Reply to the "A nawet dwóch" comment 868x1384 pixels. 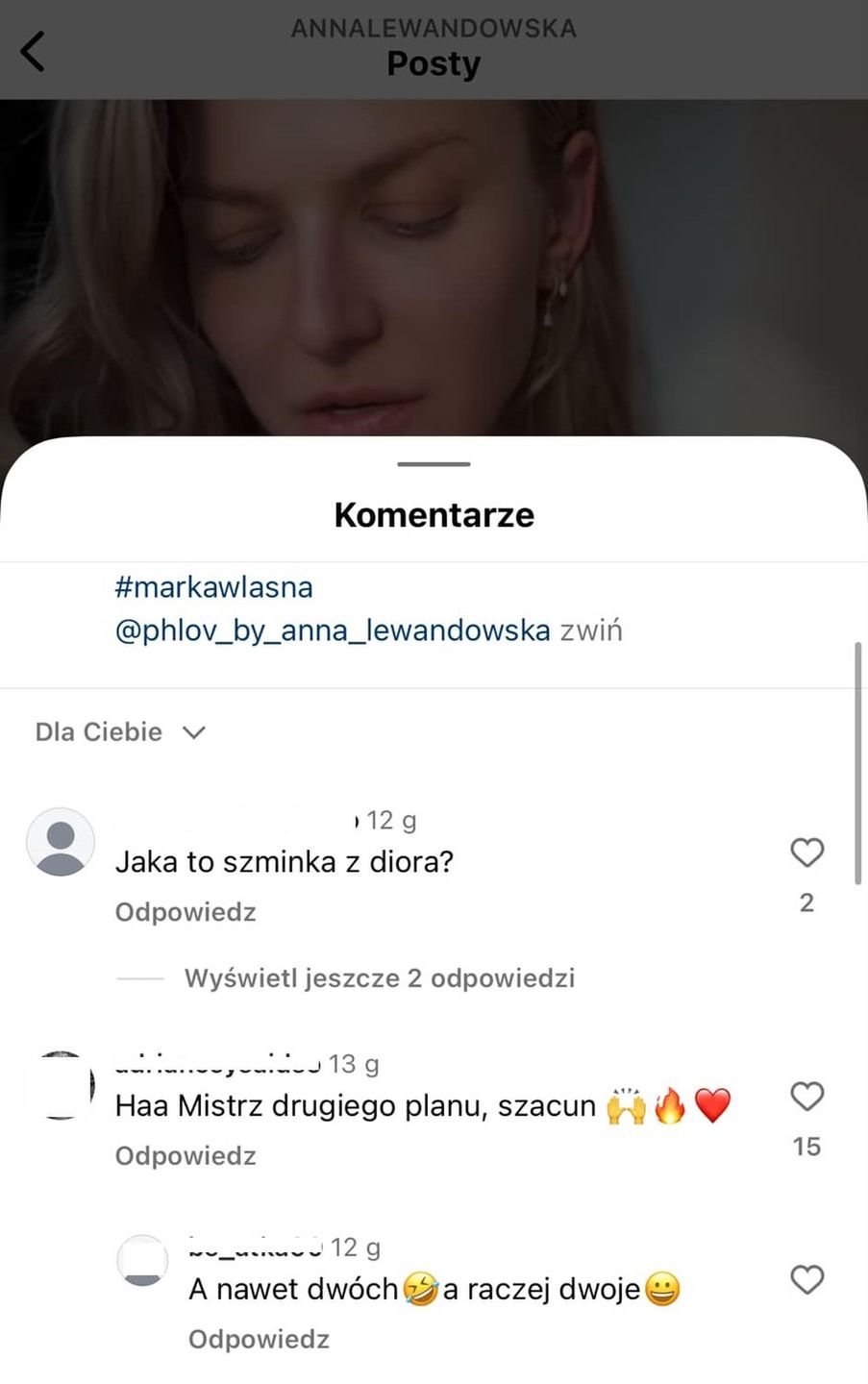259,1339
